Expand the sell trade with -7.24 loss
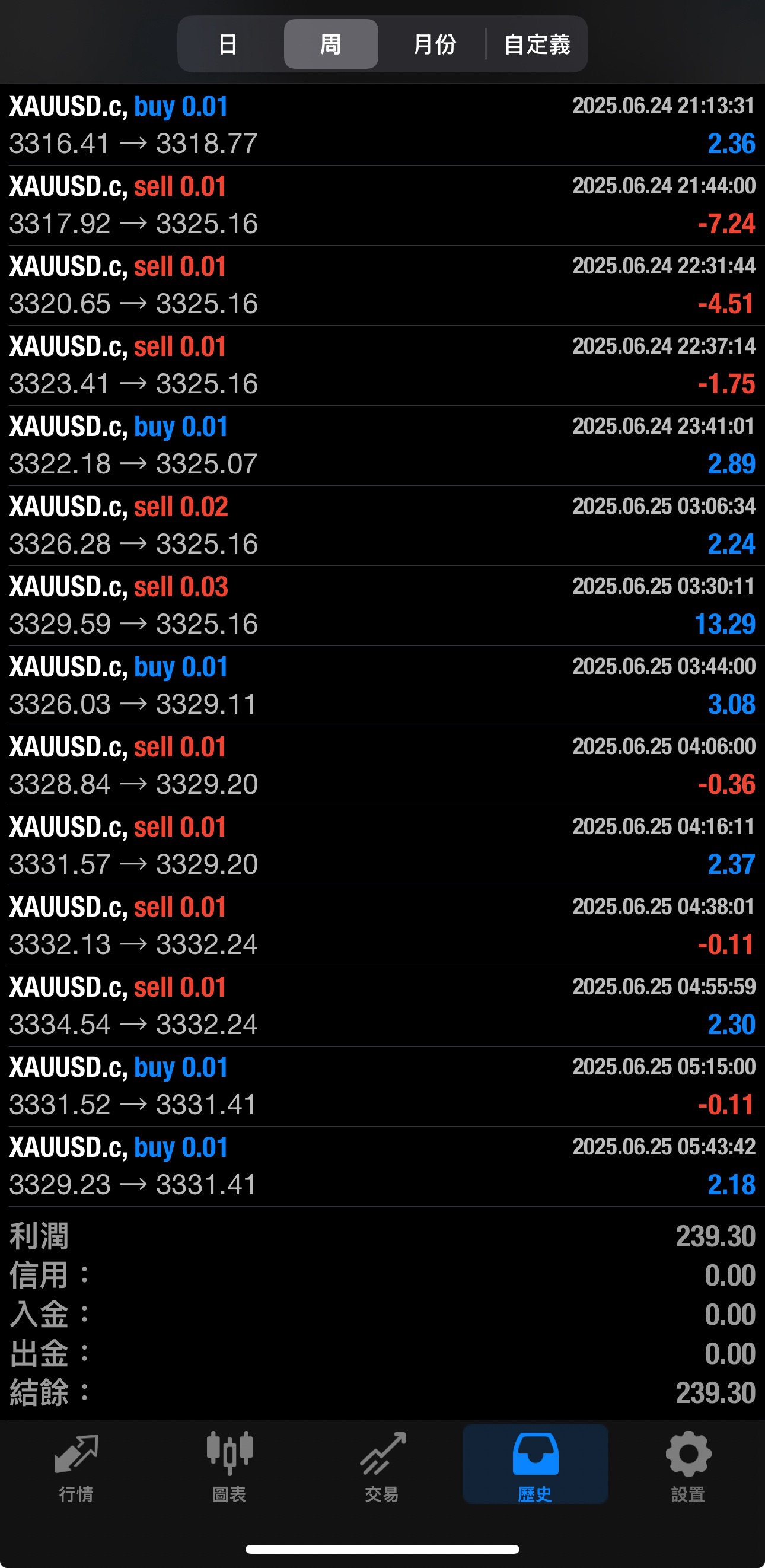This screenshot has width=765, height=1568. 382,205
